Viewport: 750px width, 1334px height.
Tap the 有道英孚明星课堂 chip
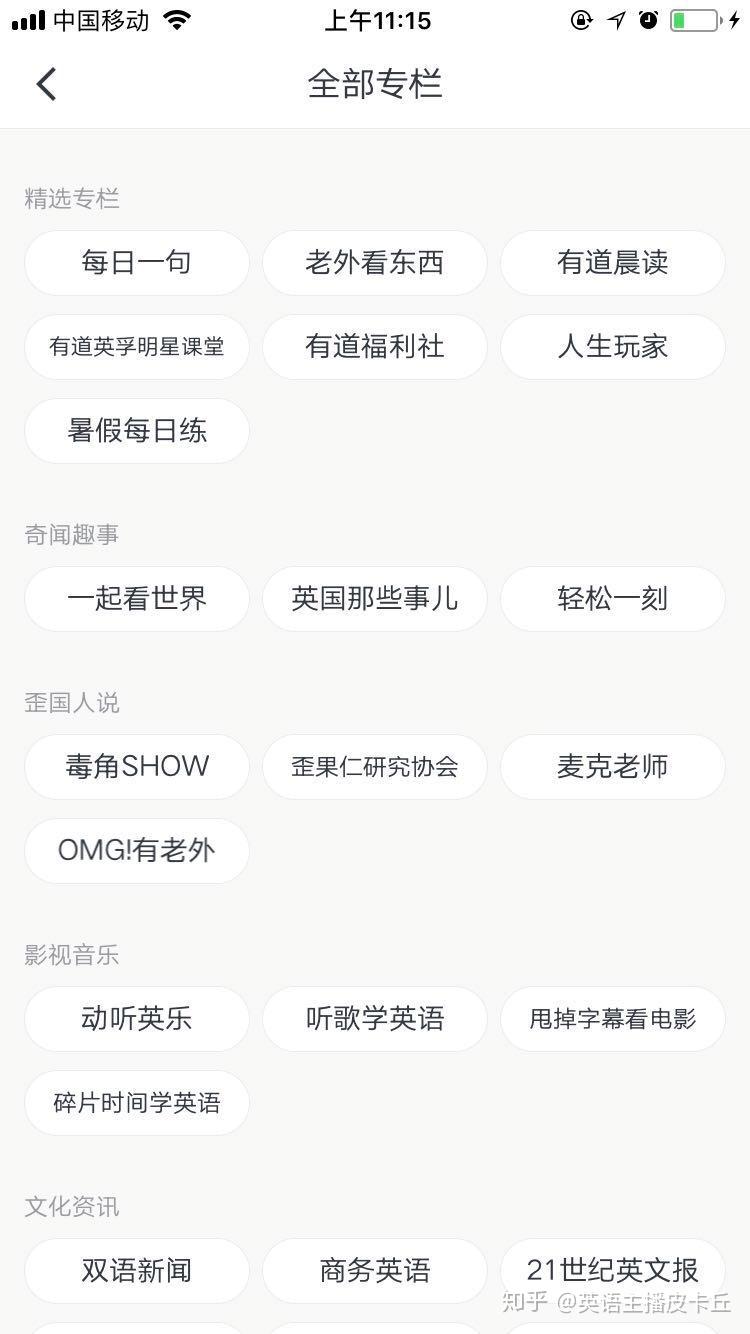click(x=137, y=347)
